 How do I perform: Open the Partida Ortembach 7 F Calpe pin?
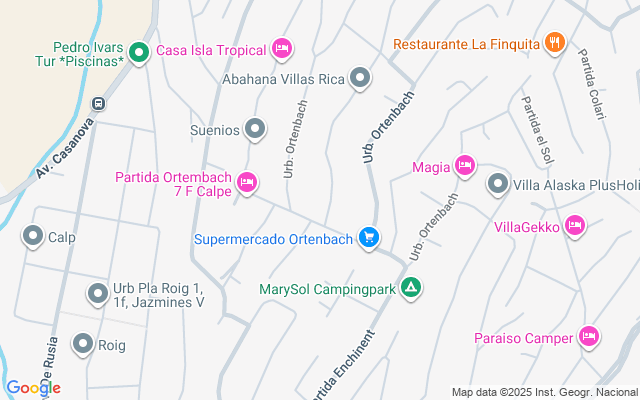pyautogui.click(x=247, y=182)
